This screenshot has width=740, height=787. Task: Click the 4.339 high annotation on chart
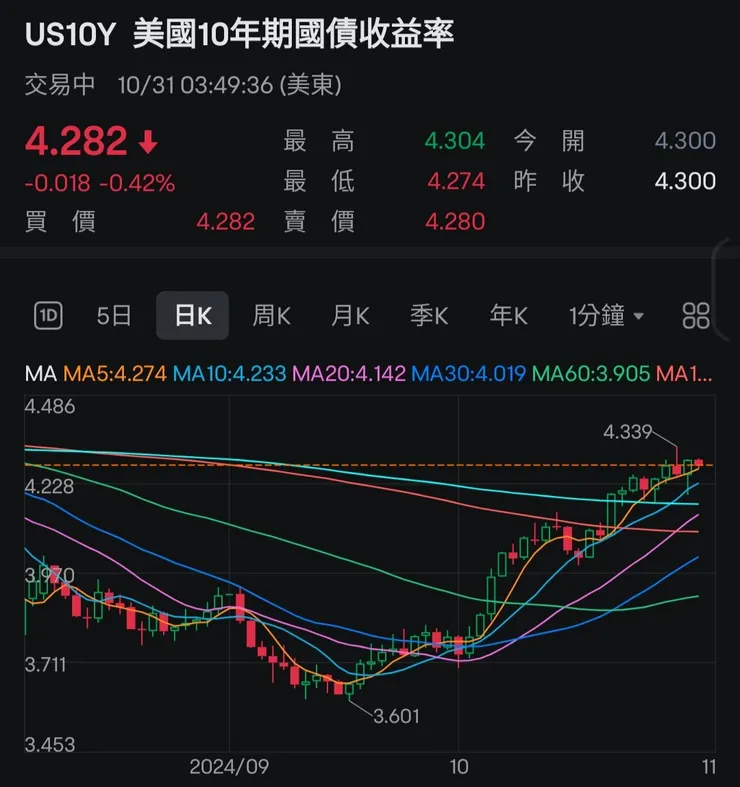[x=628, y=433]
